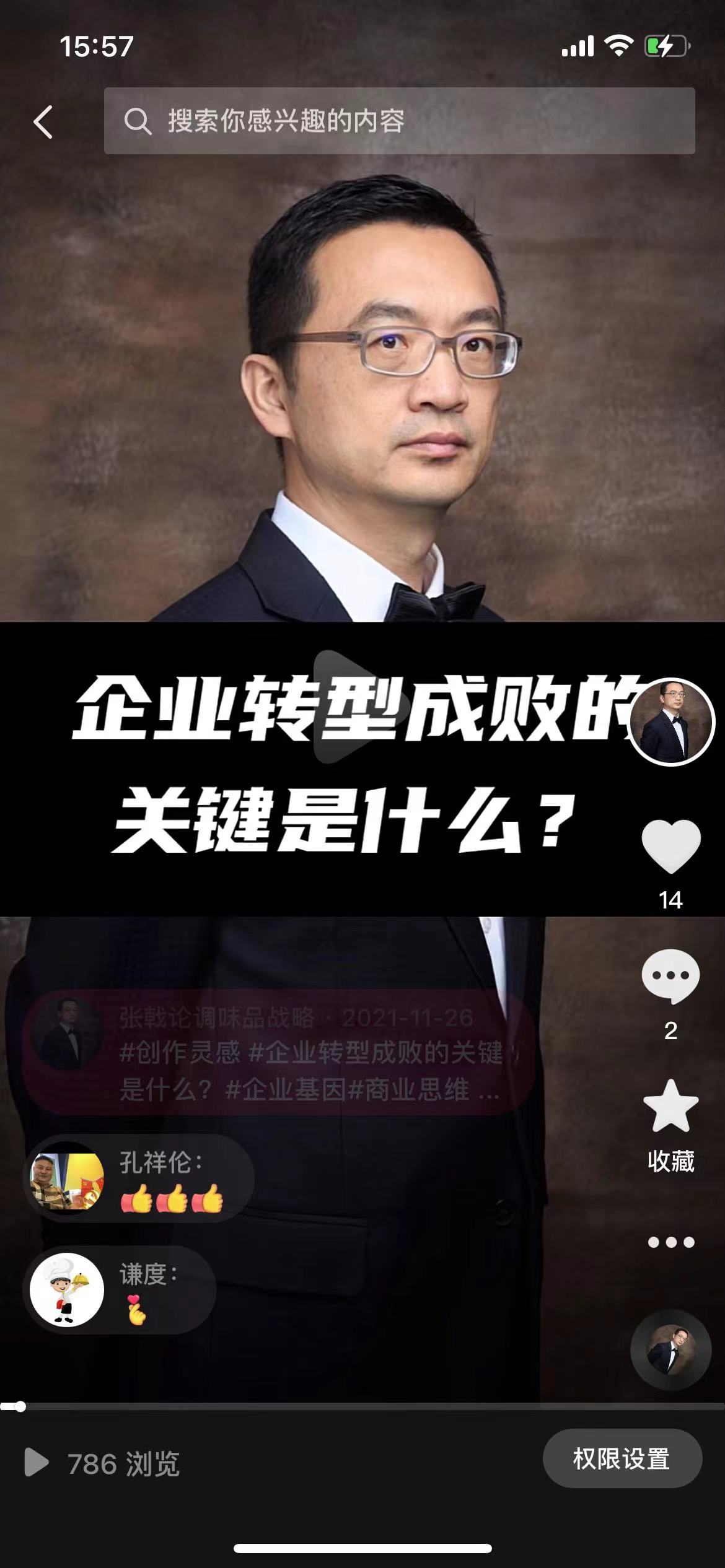Image resolution: width=725 pixels, height=1568 pixels.
Task: Open 权限设置 permission settings
Action: click(x=622, y=1459)
